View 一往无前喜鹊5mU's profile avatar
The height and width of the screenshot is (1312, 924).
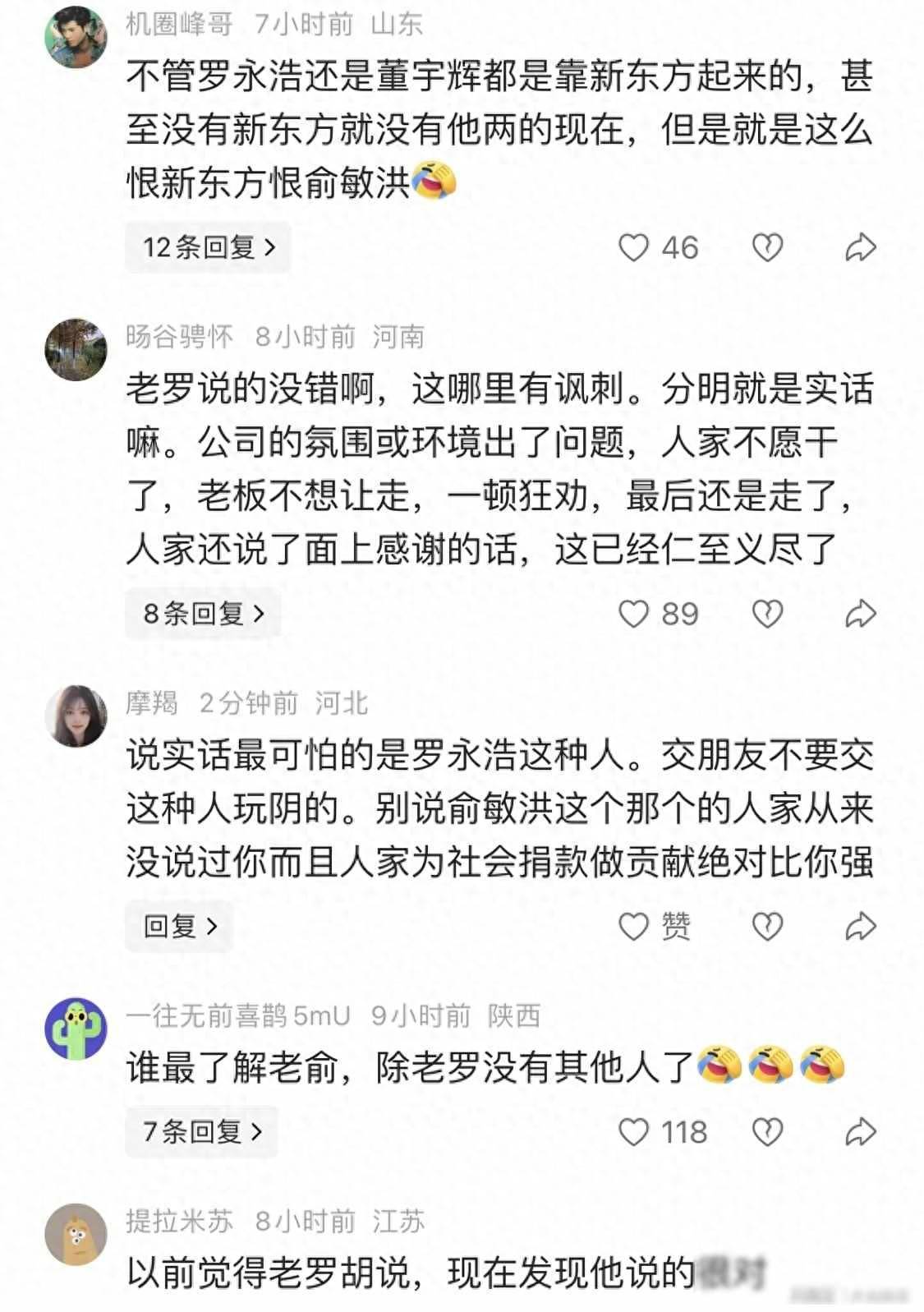point(76,1029)
